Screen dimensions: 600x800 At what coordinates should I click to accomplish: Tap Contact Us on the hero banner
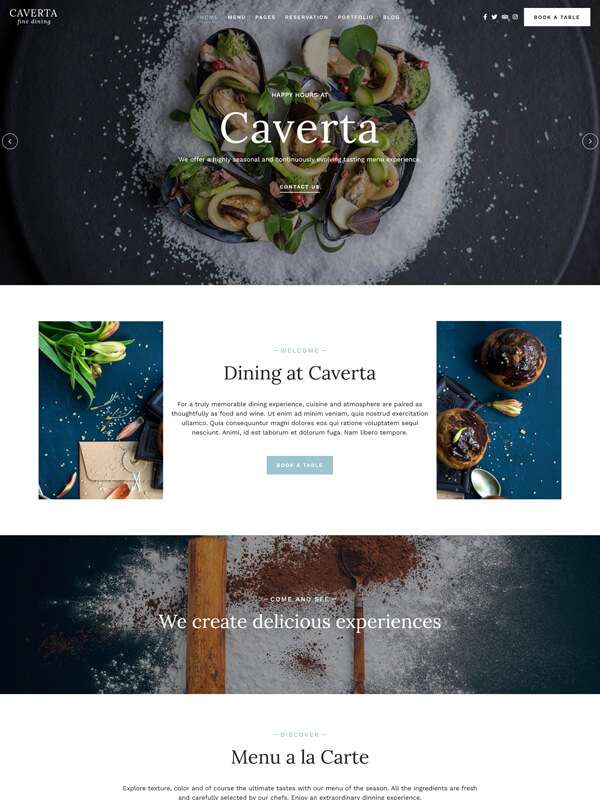(x=299, y=187)
